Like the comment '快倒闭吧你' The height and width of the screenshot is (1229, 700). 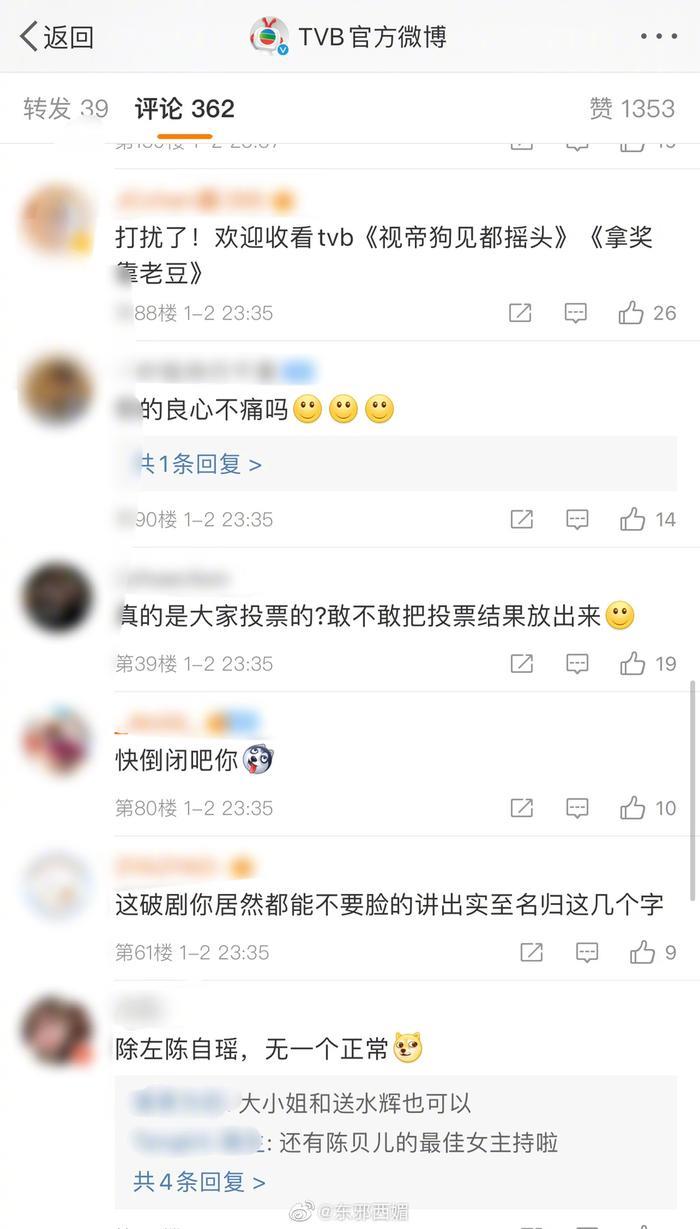[632, 808]
